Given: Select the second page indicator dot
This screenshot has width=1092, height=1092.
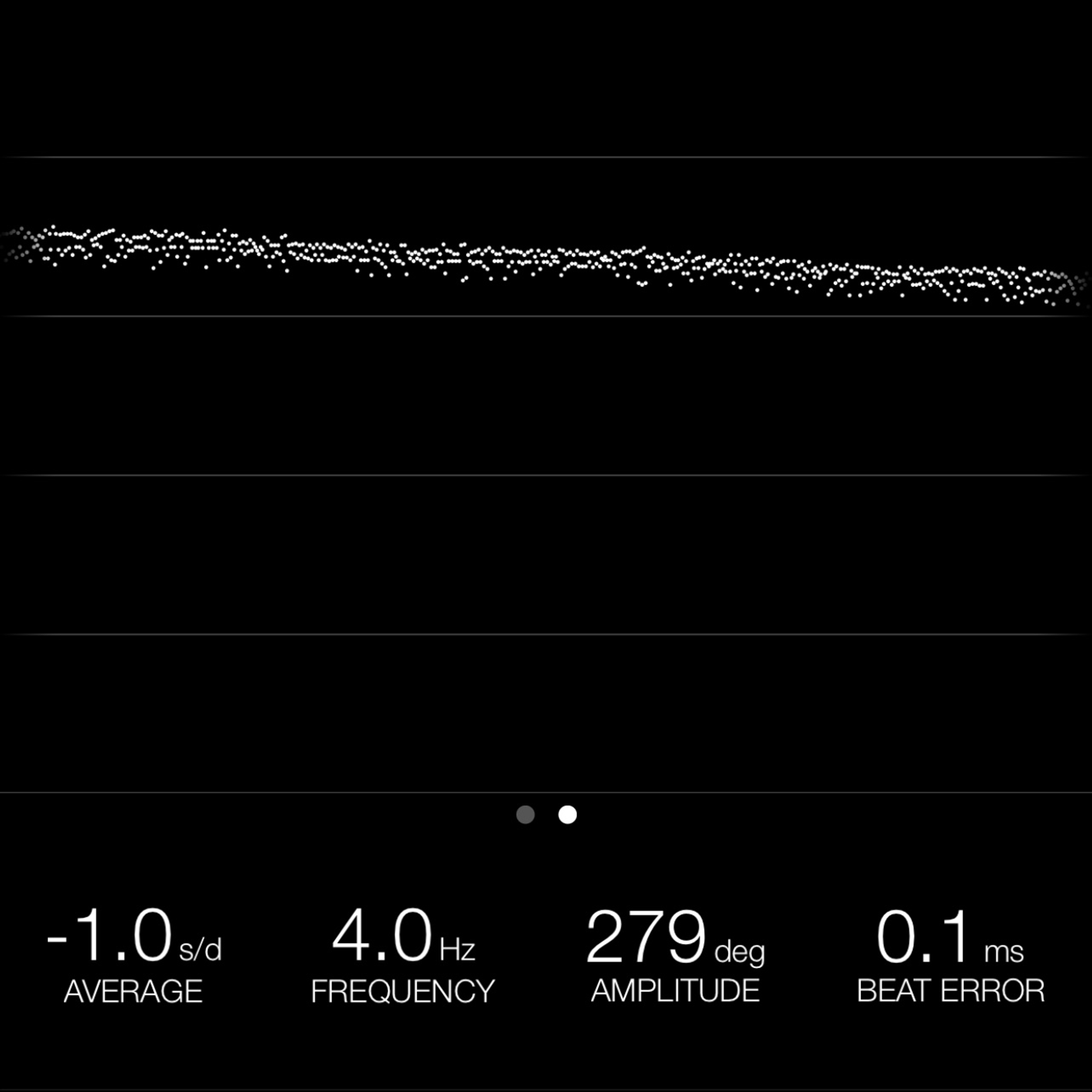Looking at the screenshot, I should pos(568,814).
